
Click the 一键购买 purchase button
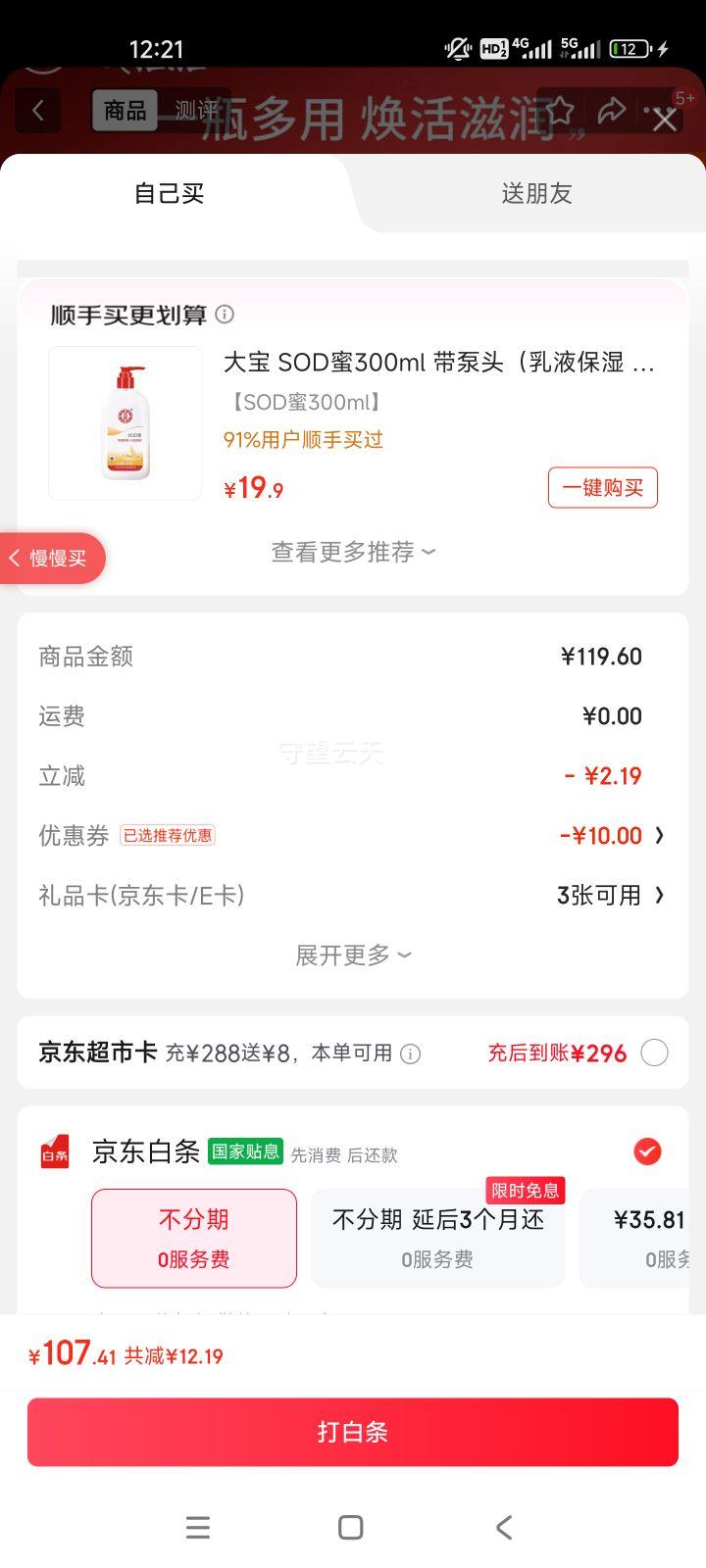pos(602,487)
